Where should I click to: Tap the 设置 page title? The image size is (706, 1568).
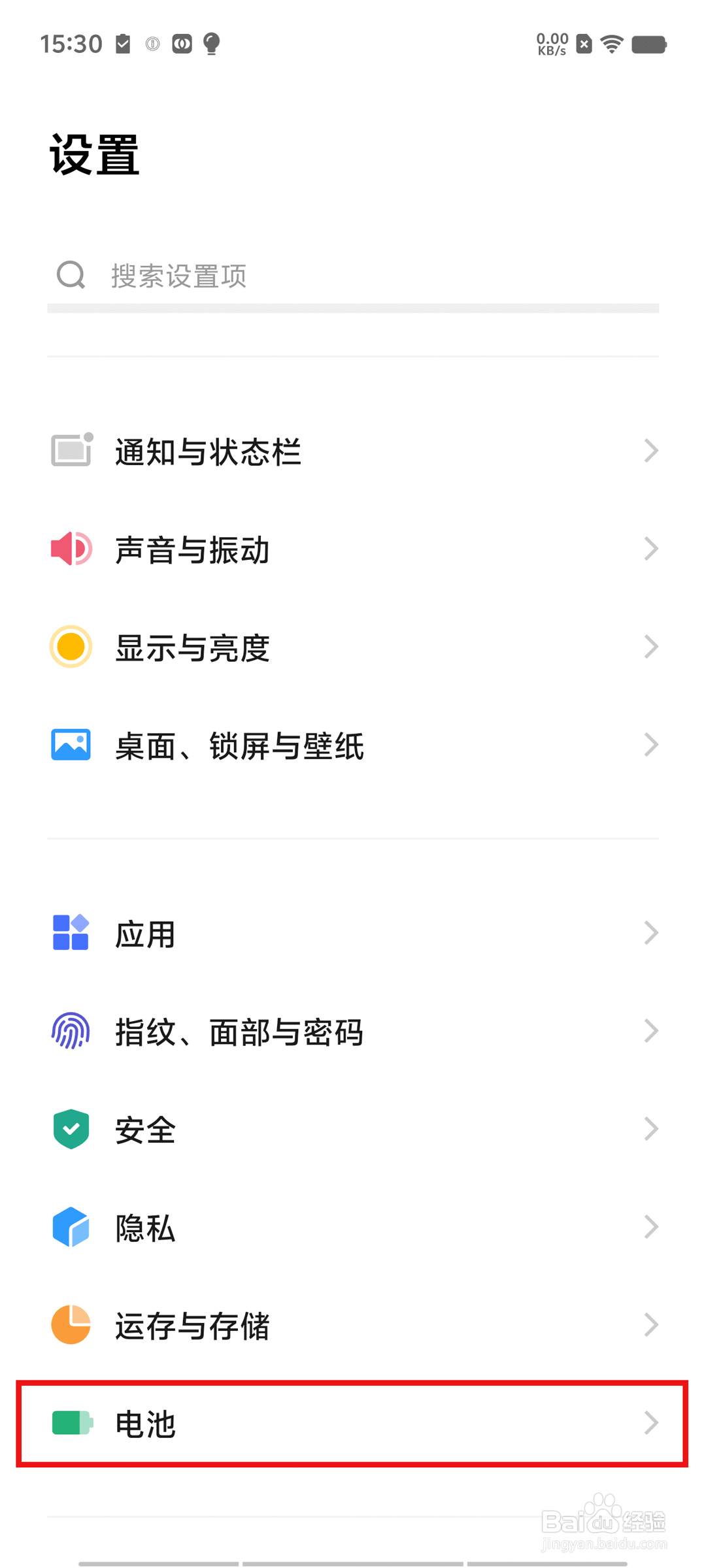pos(93,152)
